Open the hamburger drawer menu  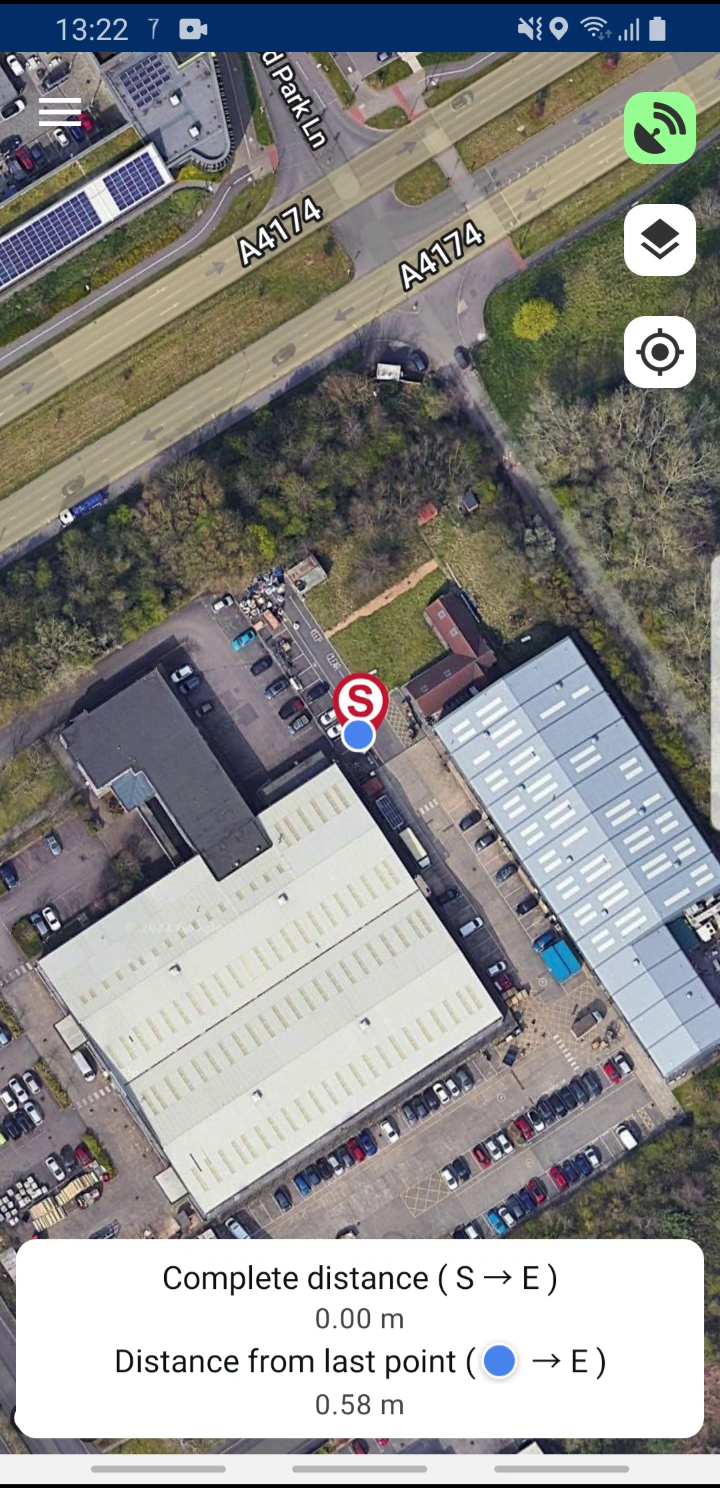coord(59,112)
